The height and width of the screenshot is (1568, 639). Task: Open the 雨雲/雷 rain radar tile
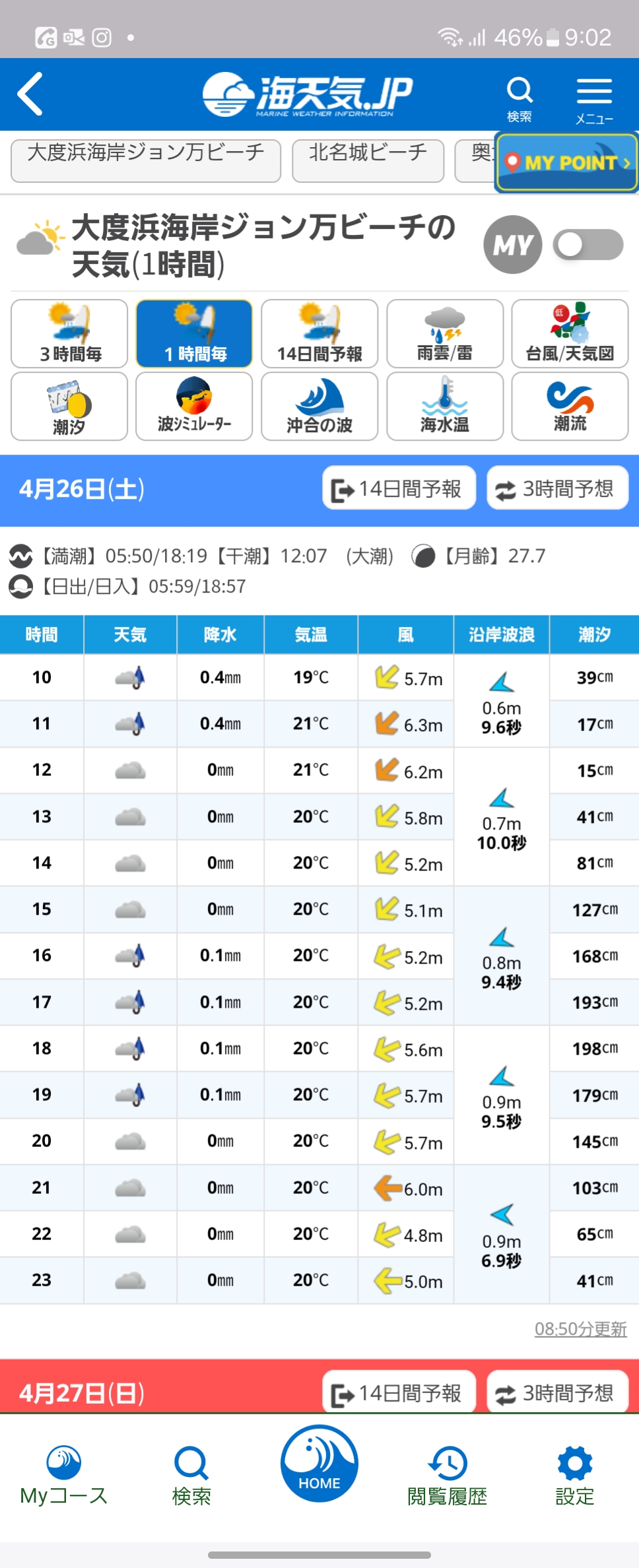445,333
